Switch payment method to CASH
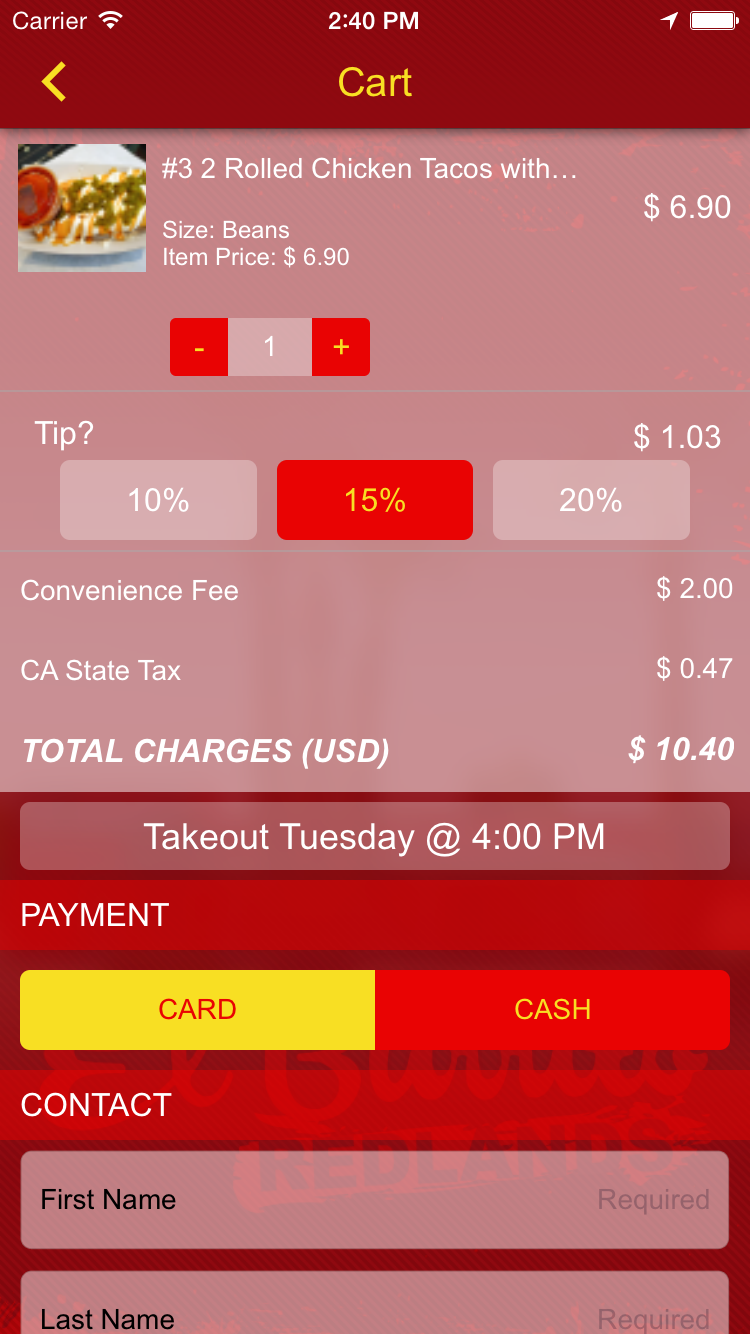This screenshot has width=750, height=1334. pyautogui.click(x=552, y=1009)
